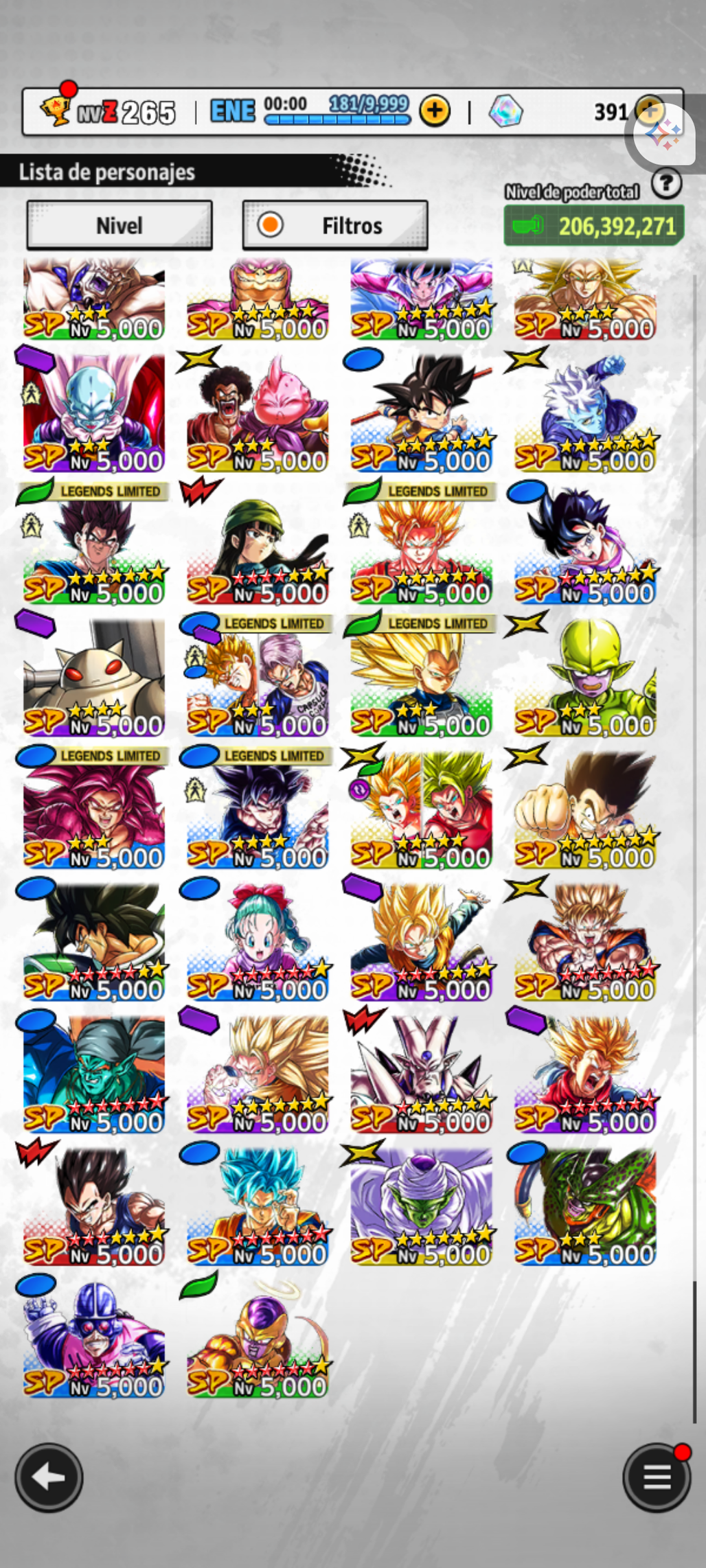This screenshot has height=1568, width=706.
Task: Go back with the arrow button
Action: click(49, 1477)
